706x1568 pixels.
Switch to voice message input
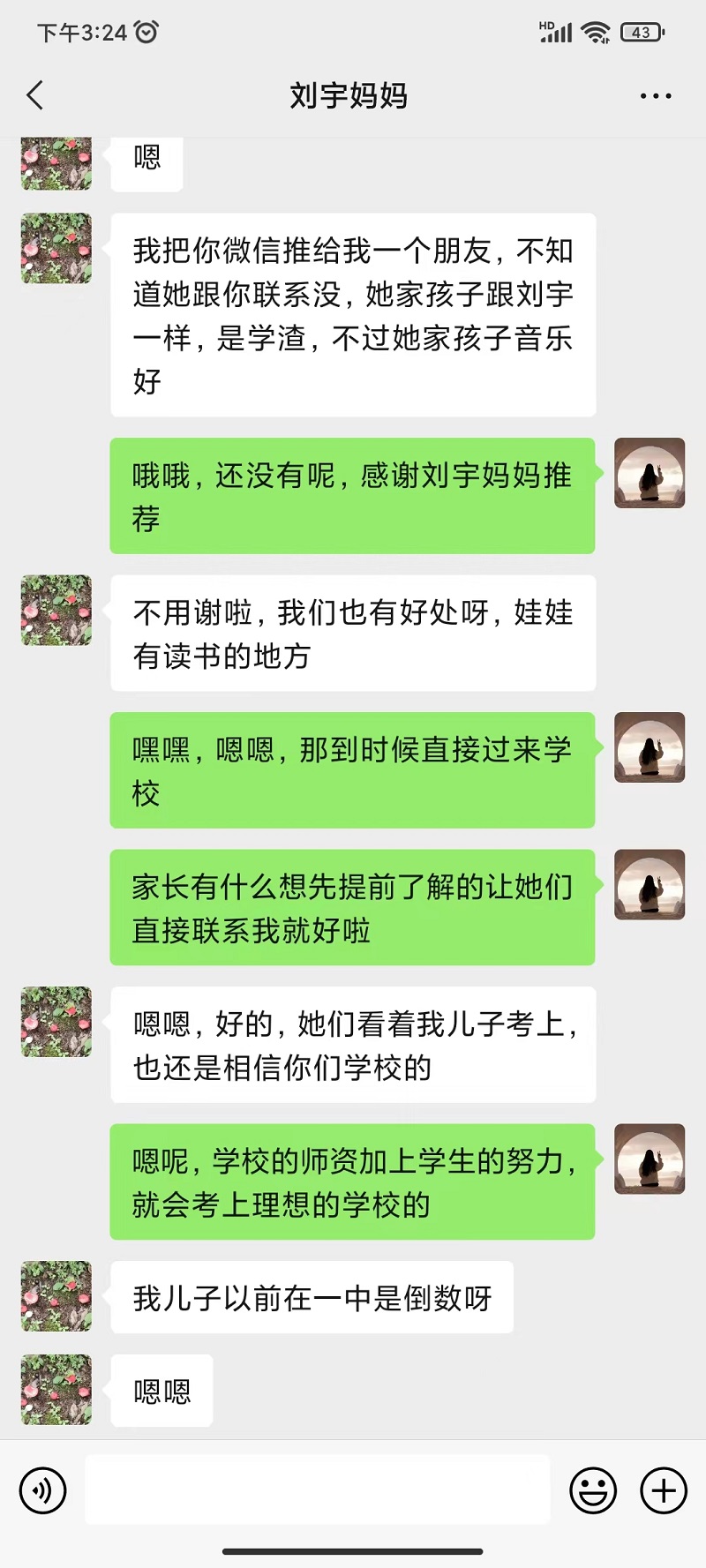tap(42, 1490)
